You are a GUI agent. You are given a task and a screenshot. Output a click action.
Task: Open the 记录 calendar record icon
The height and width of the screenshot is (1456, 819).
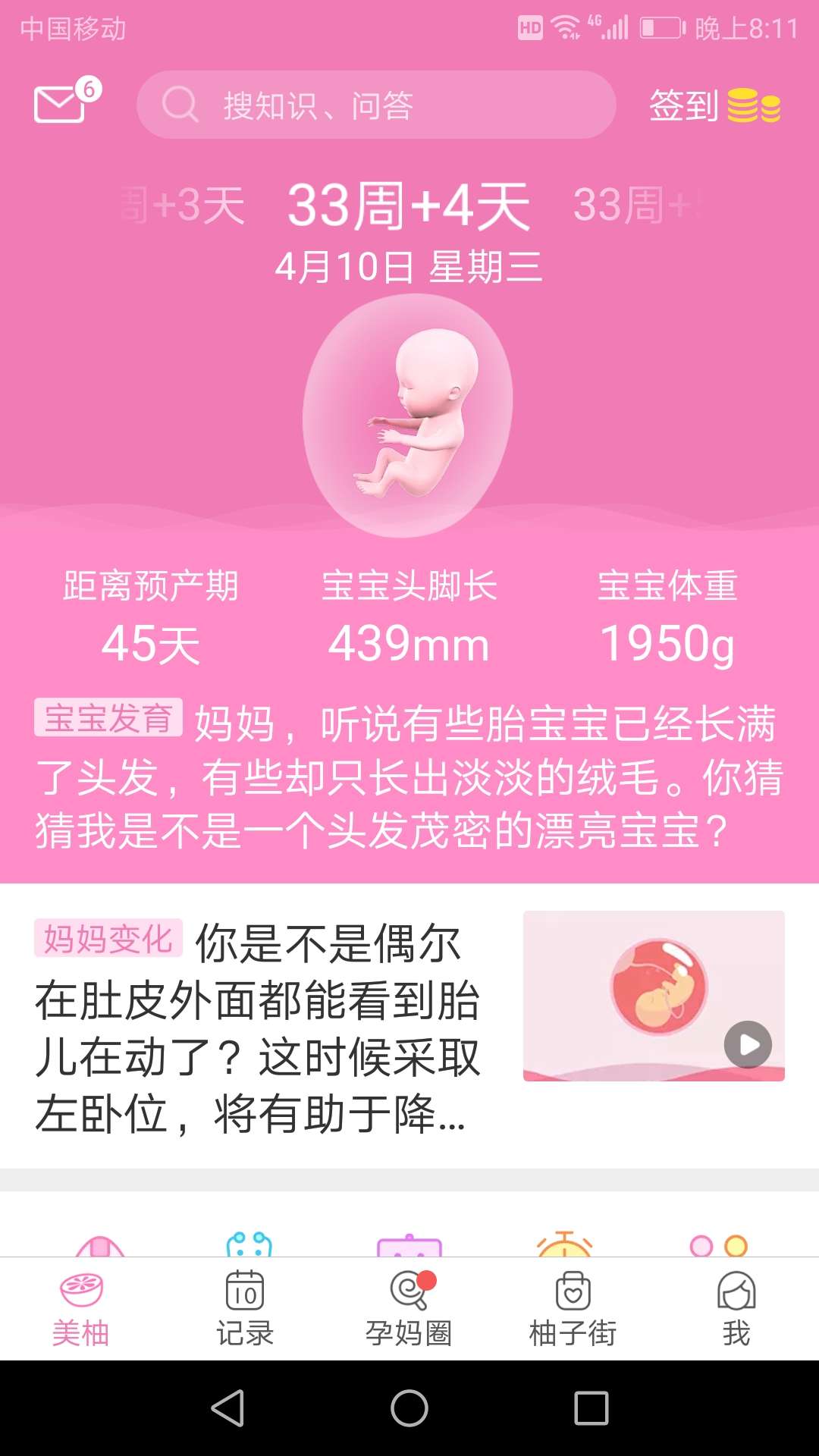tap(245, 1289)
